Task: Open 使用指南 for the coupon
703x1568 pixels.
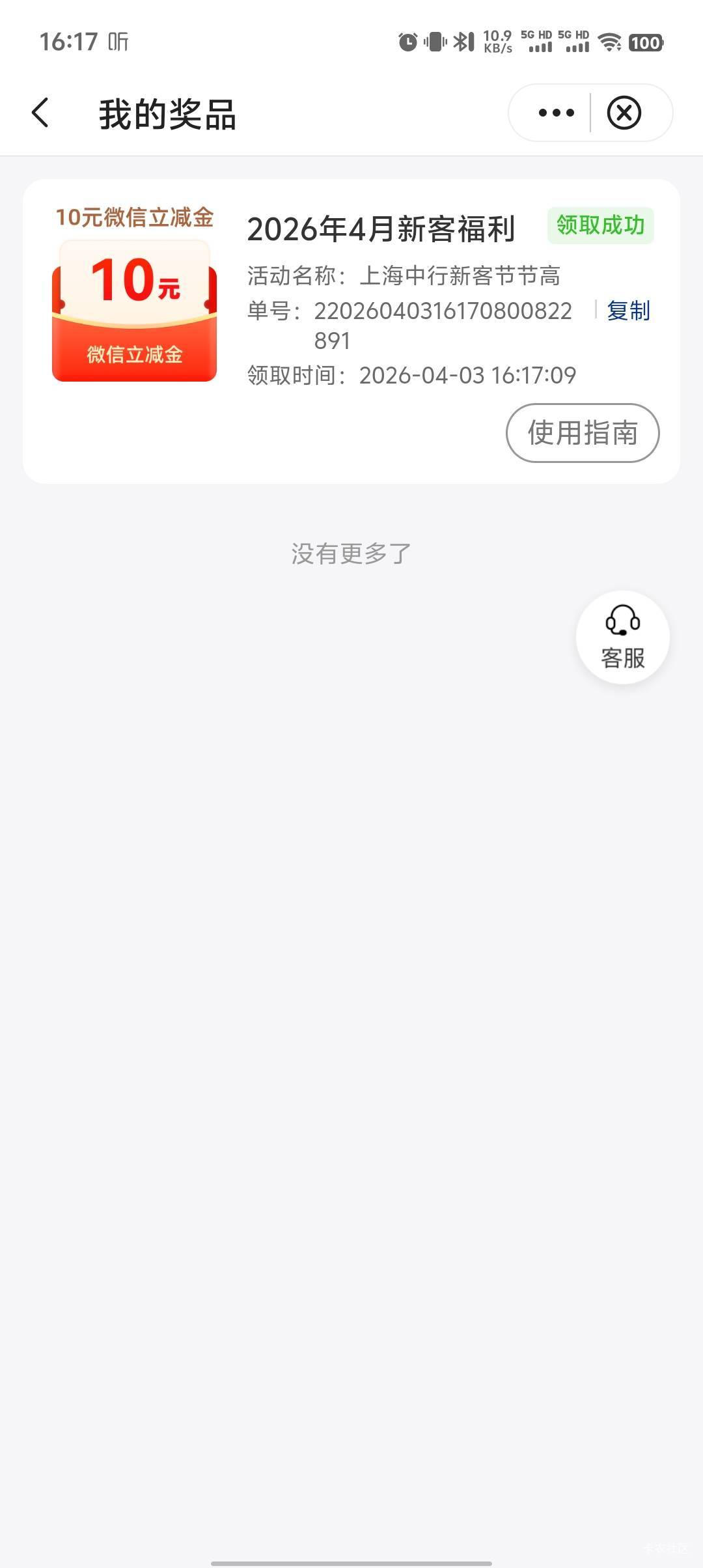Action: [583, 433]
